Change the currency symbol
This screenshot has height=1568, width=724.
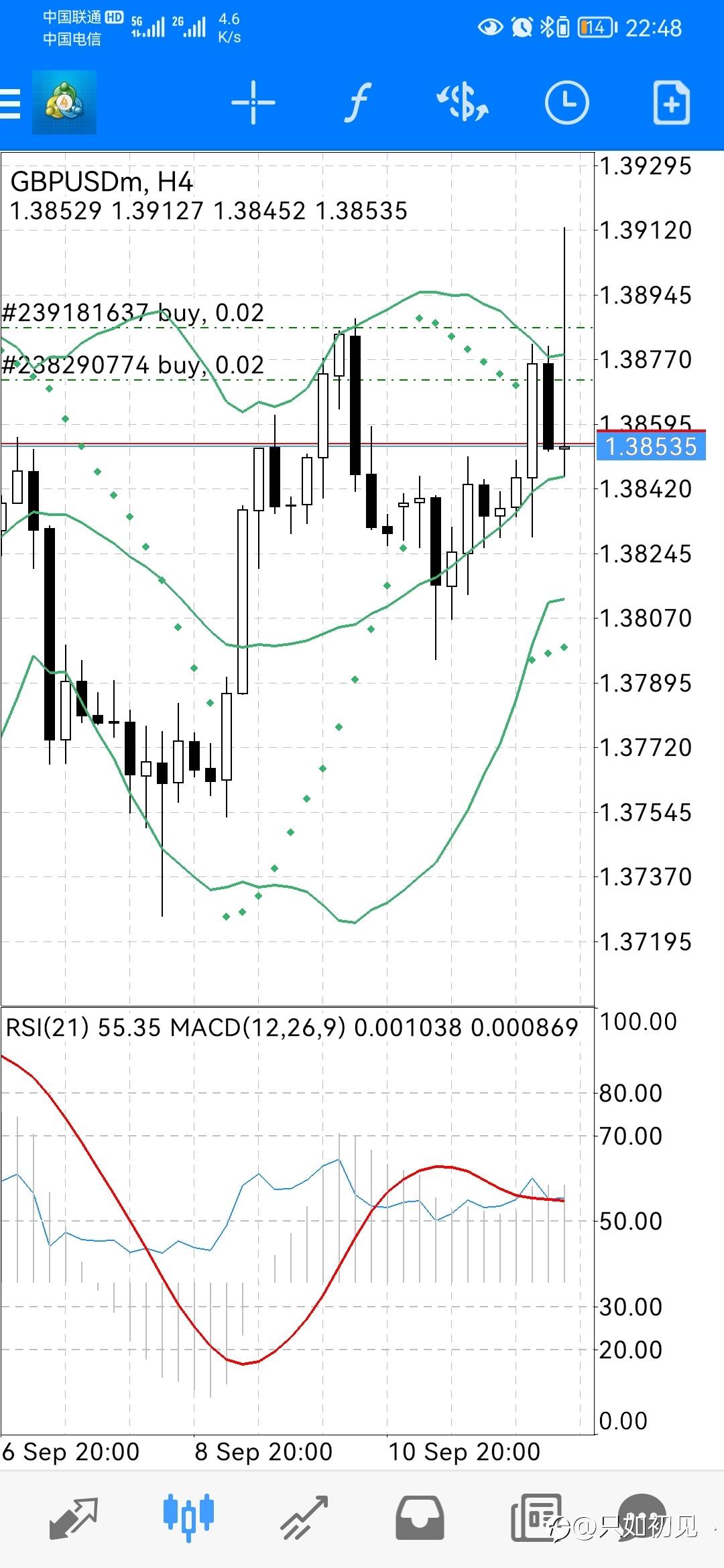(x=463, y=103)
